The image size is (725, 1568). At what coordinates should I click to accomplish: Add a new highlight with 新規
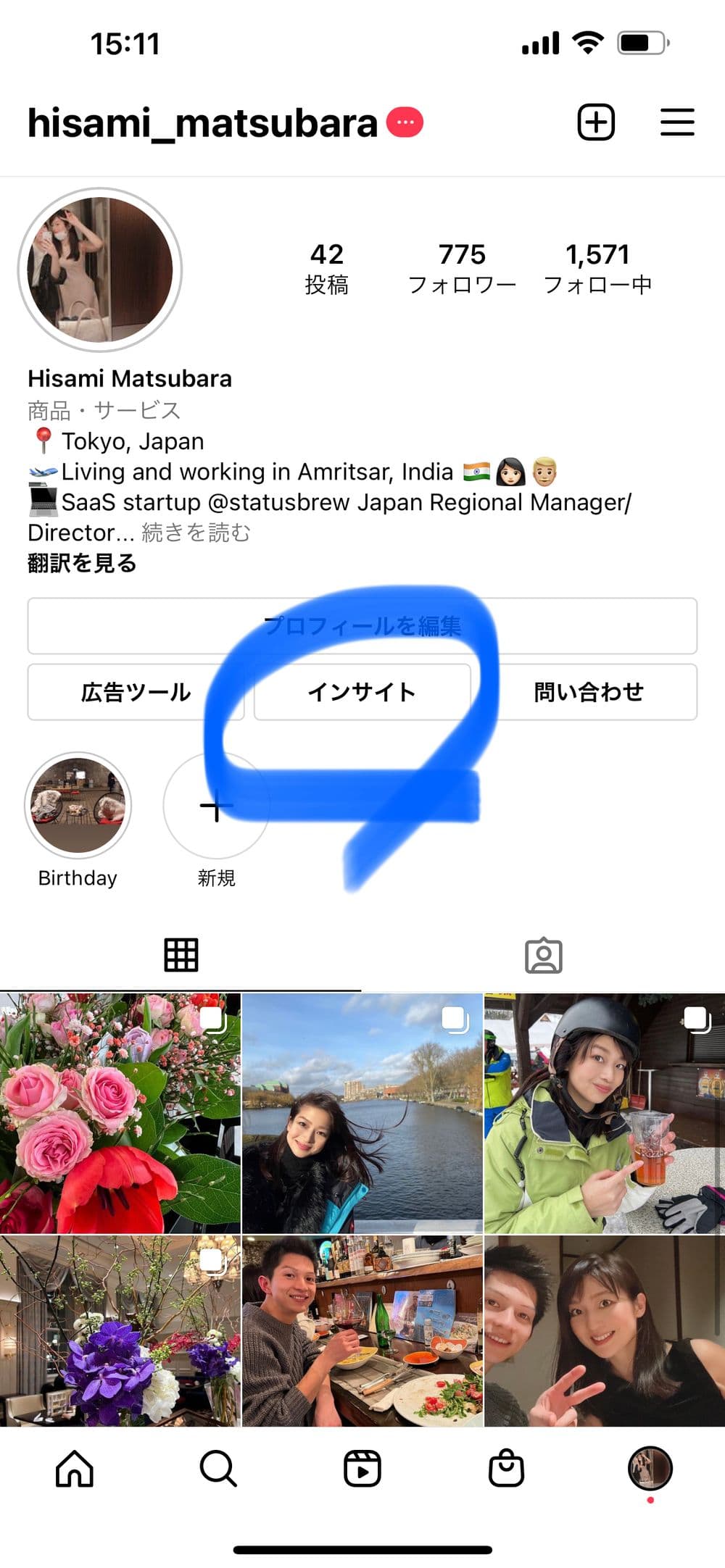216,807
